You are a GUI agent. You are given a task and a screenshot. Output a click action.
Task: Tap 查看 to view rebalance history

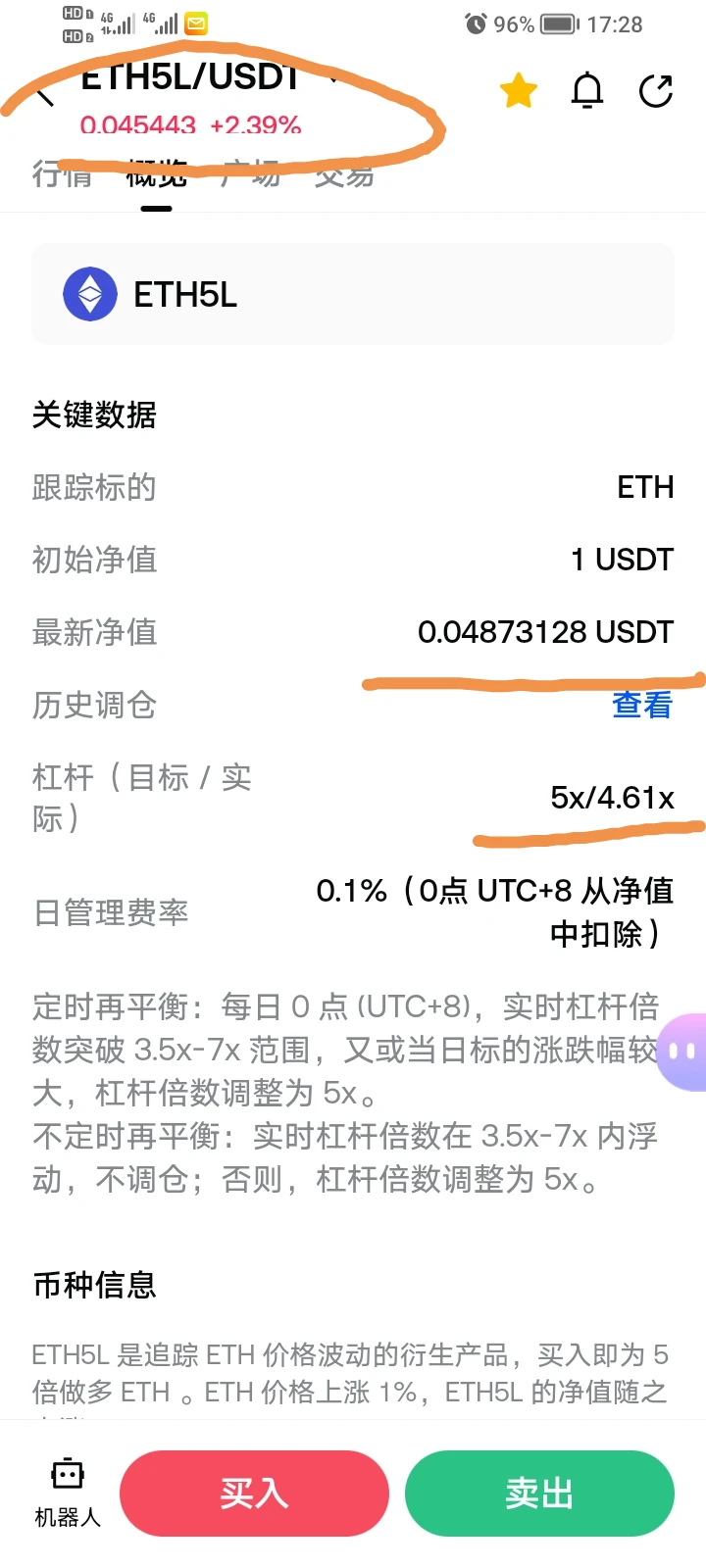[642, 705]
